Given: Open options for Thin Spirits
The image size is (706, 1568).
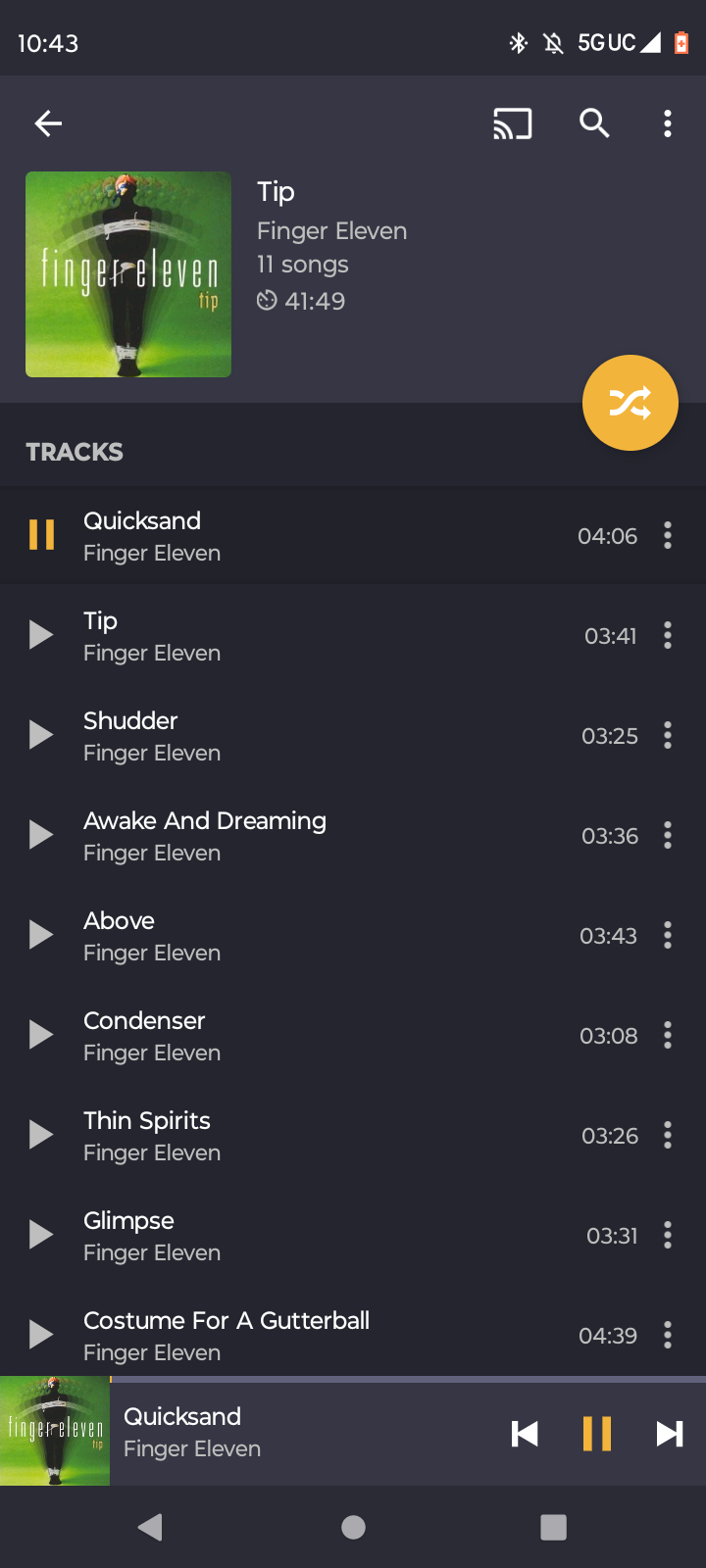Looking at the screenshot, I should click(668, 1135).
